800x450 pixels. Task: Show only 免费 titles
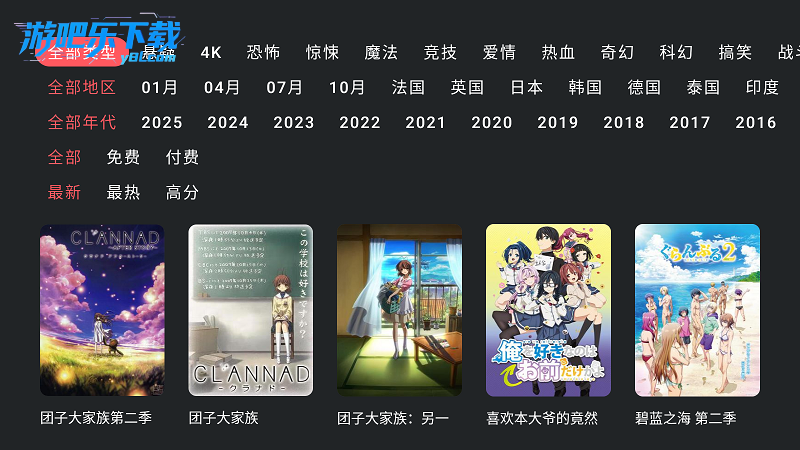(x=123, y=157)
